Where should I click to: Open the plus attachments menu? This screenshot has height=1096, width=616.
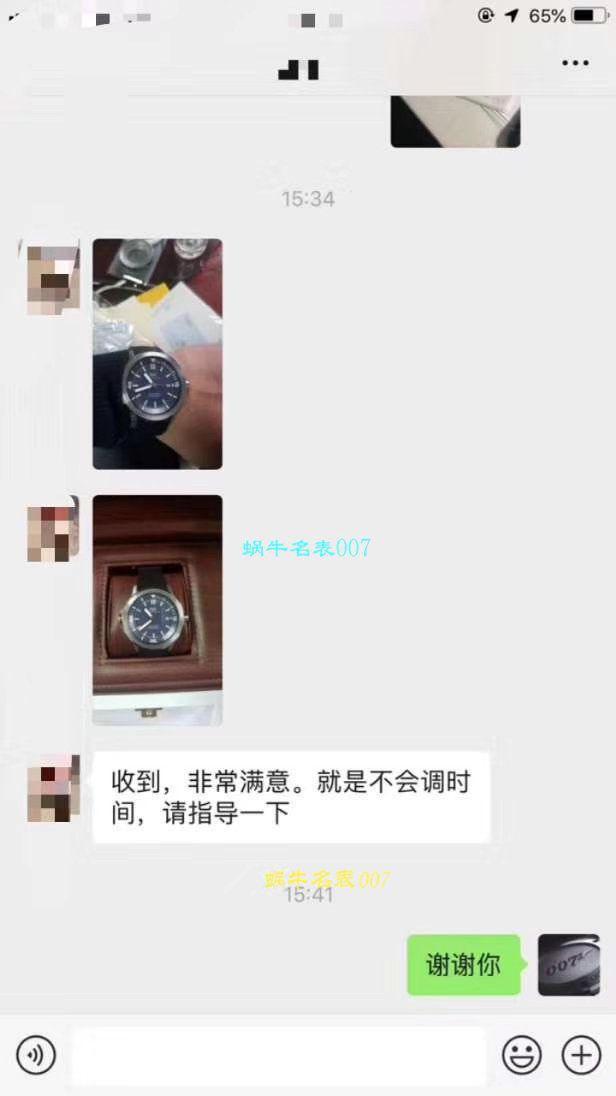(581, 1055)
